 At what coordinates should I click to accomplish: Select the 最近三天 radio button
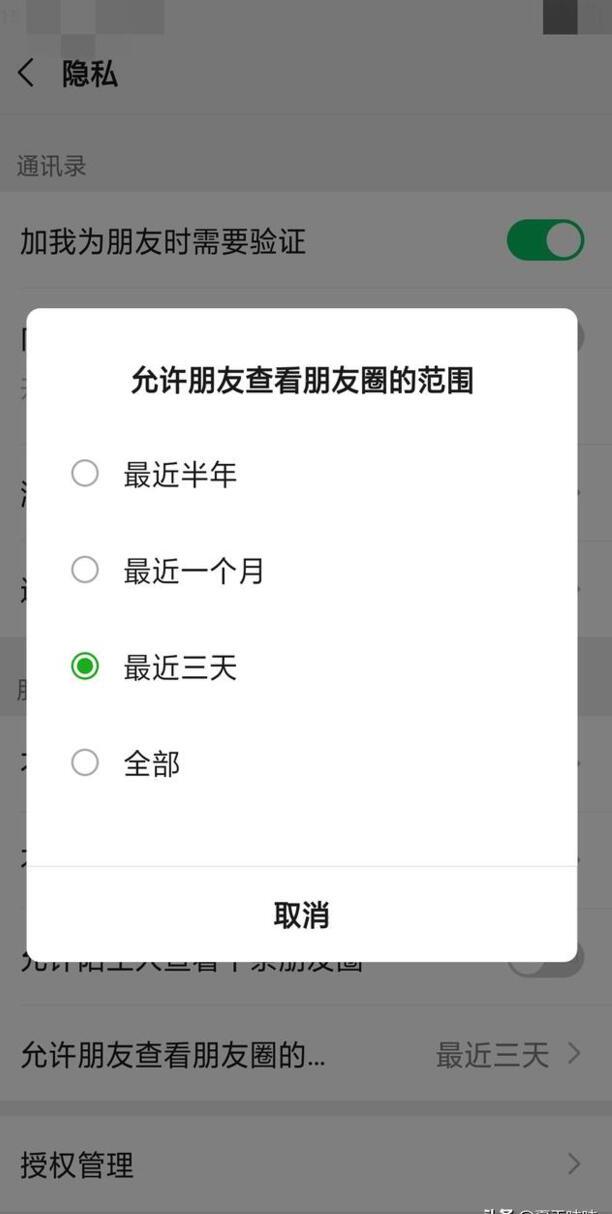coord(85,666)
